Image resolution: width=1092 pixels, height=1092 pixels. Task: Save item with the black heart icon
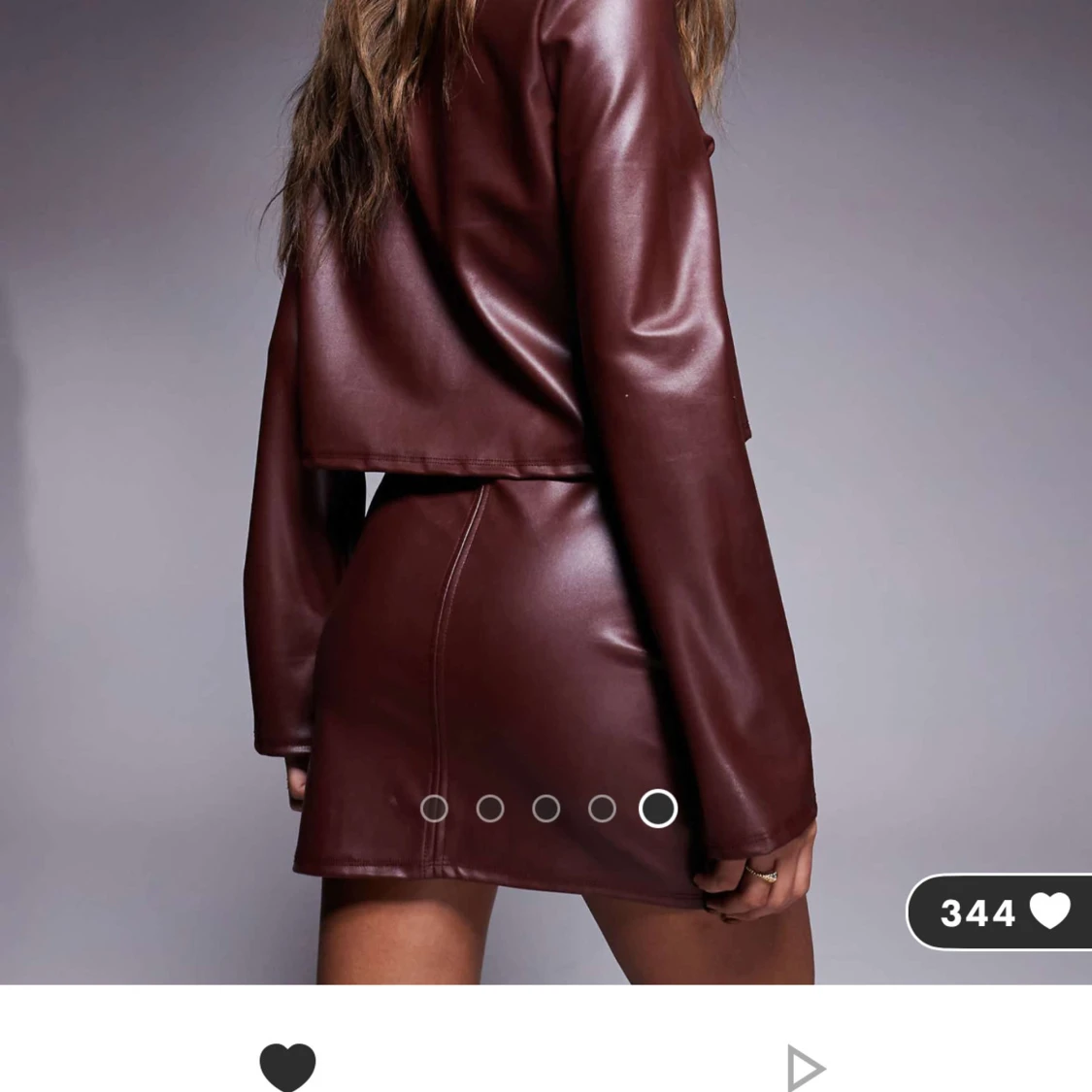(x=287, y=1066)
